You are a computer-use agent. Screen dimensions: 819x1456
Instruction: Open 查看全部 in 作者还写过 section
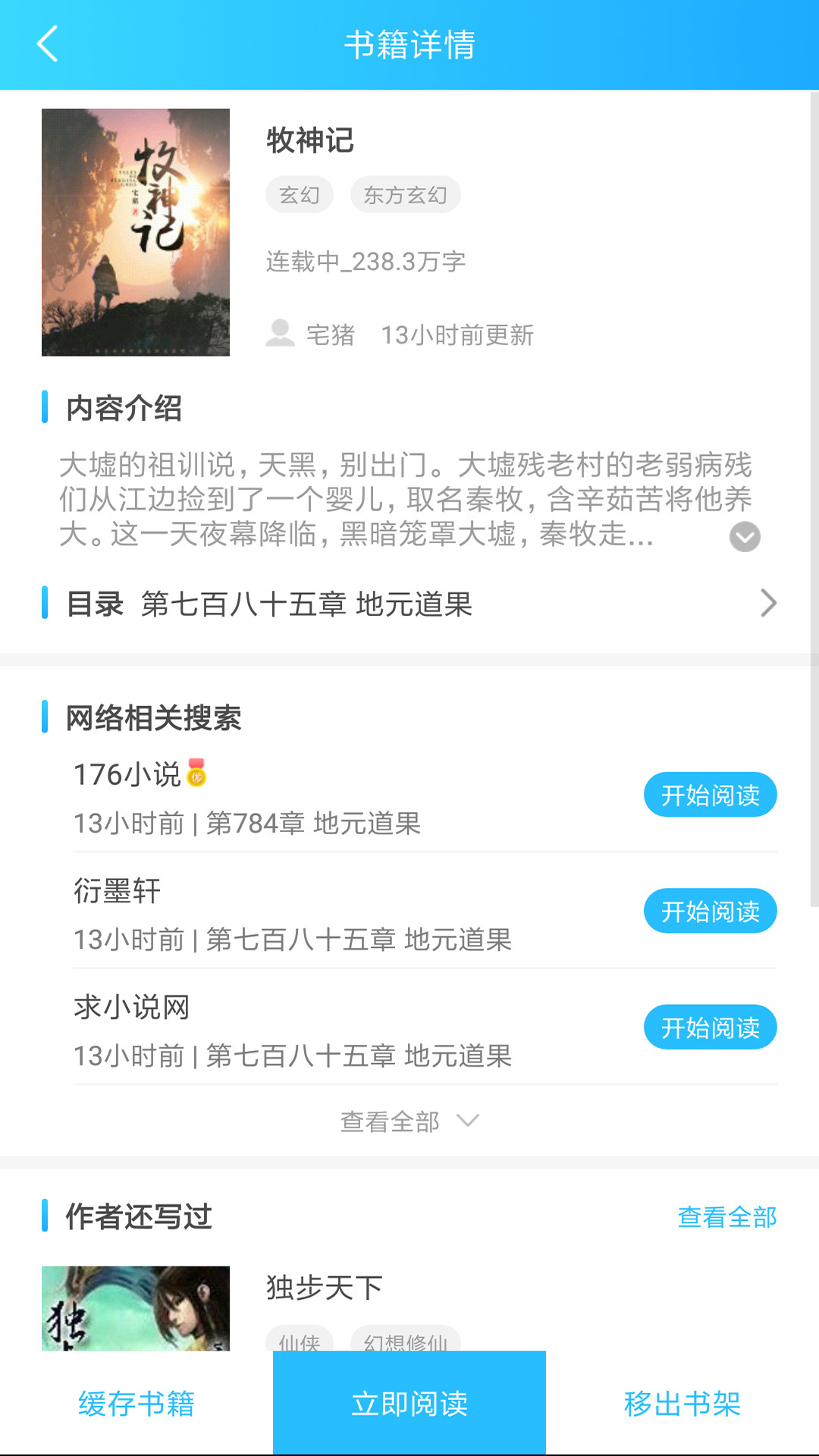(x=727, y=1217)
